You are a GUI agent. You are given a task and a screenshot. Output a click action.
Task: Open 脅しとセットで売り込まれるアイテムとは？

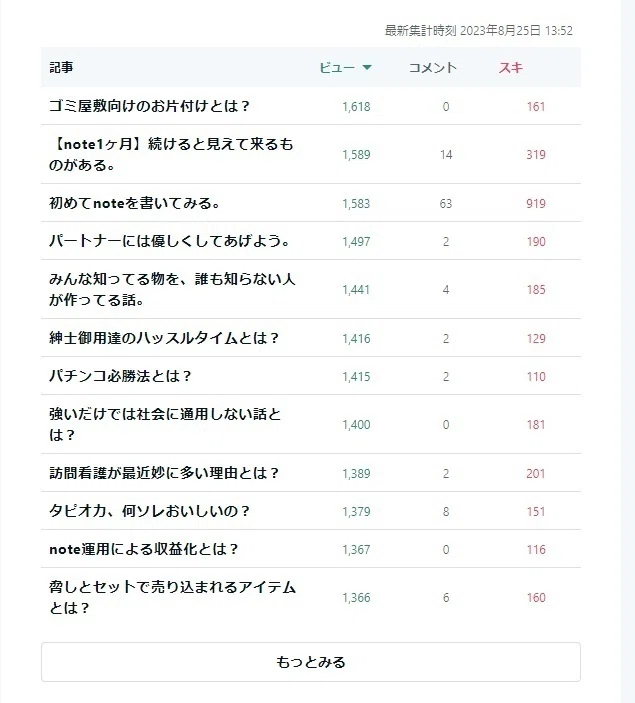[x=172, y=597]
